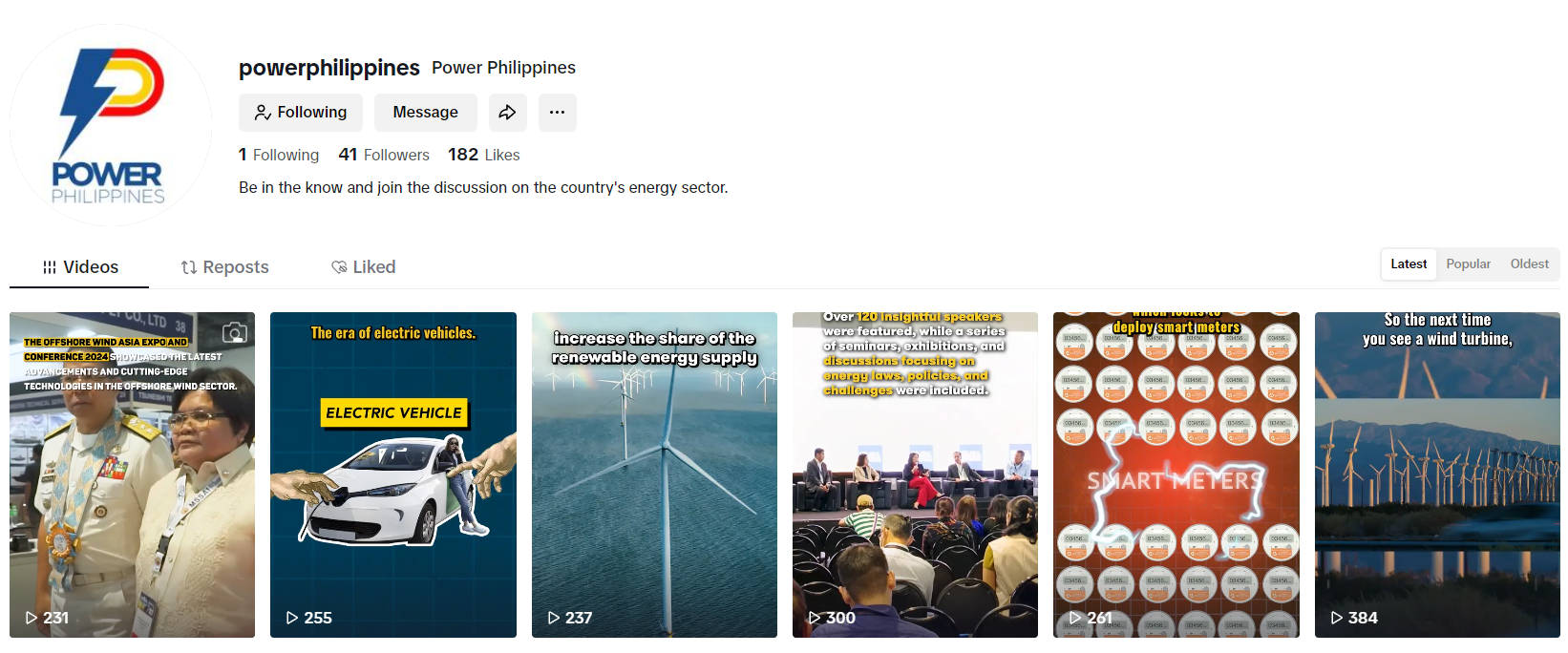Sort videos by Latest
1568x653 pixels.
pos(1409,264)
